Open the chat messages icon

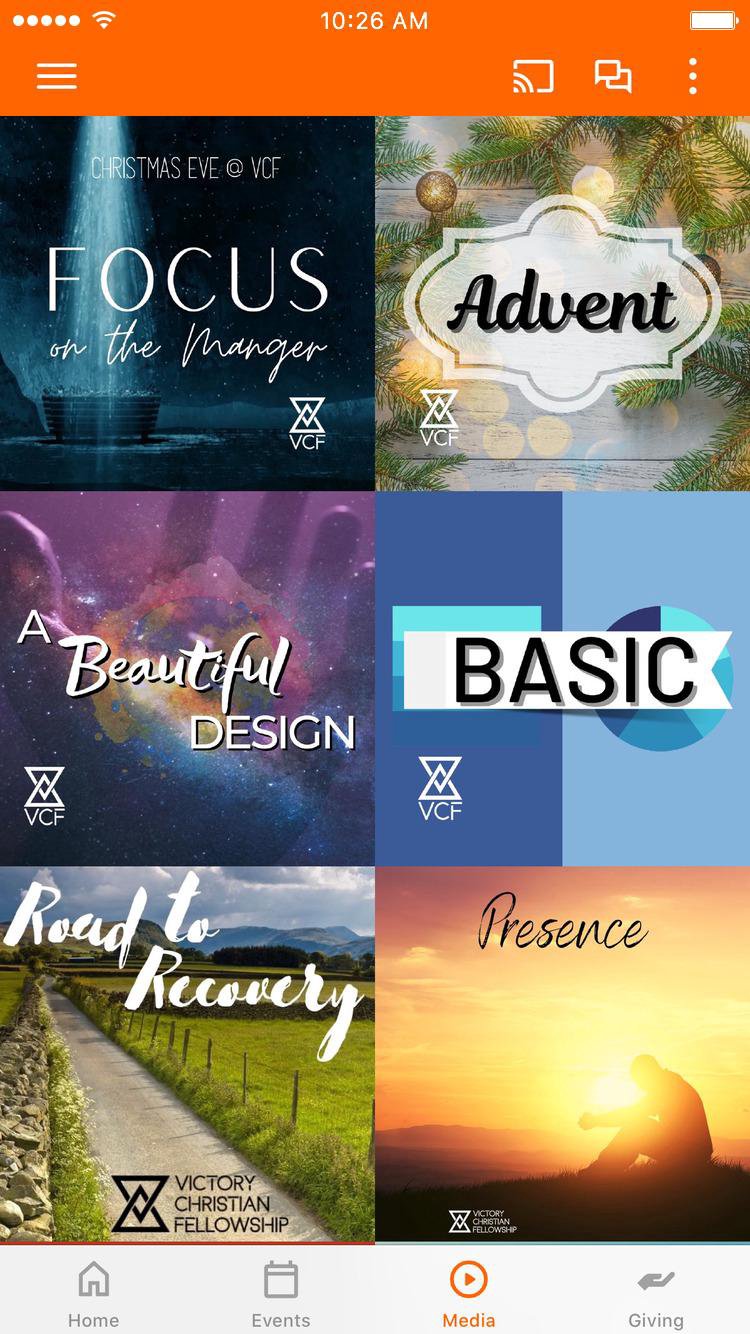pos(613,77)
